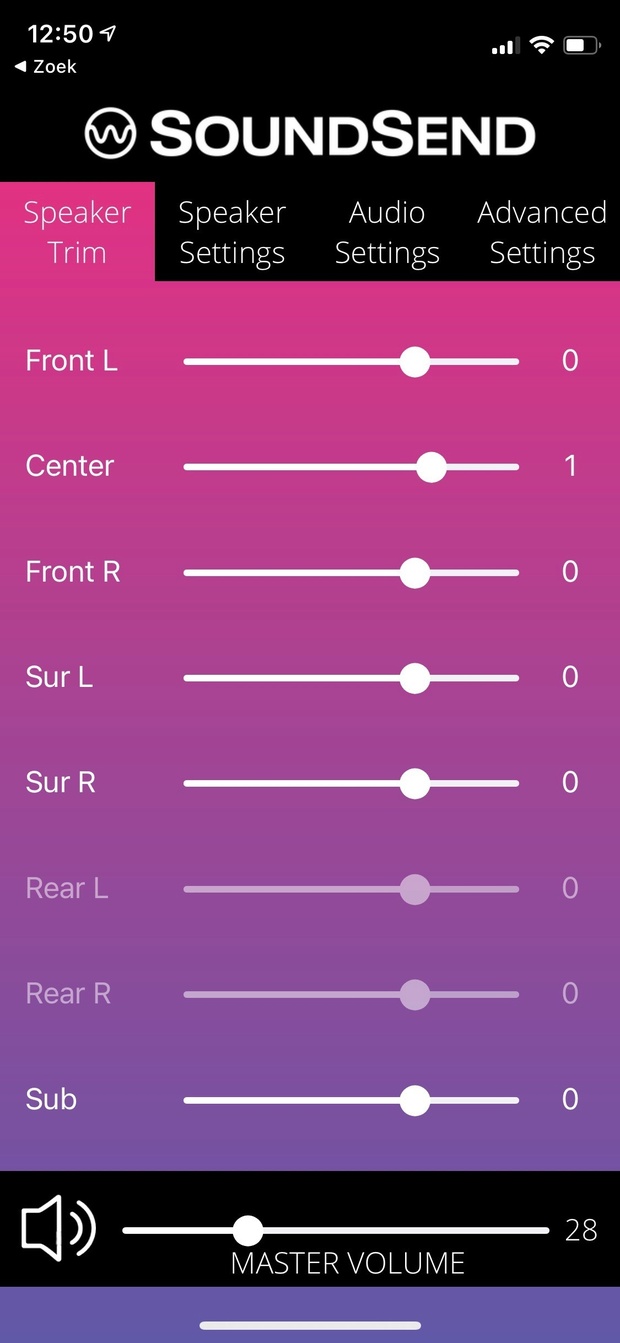Open the Audio Settings tab
The height and width of the screenshot is (1343, 620).
387,232
